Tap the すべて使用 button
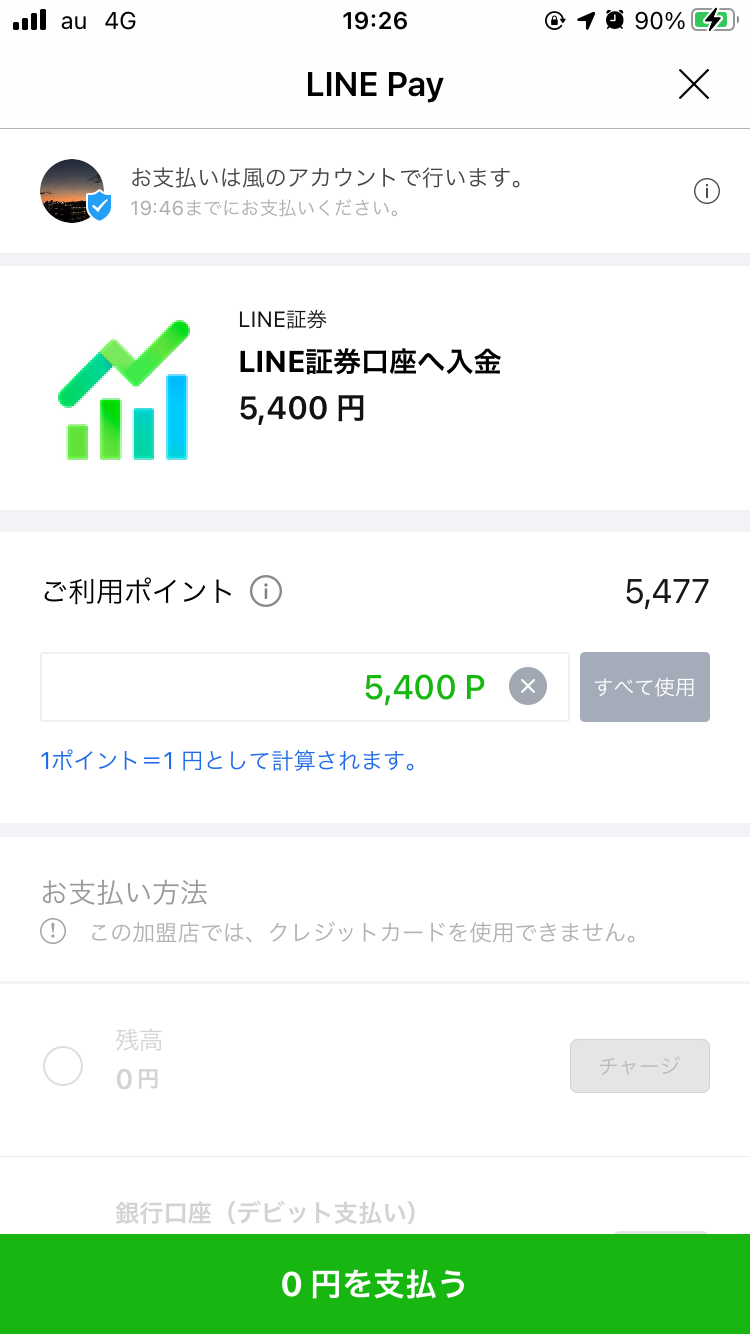 pos(645,687)
